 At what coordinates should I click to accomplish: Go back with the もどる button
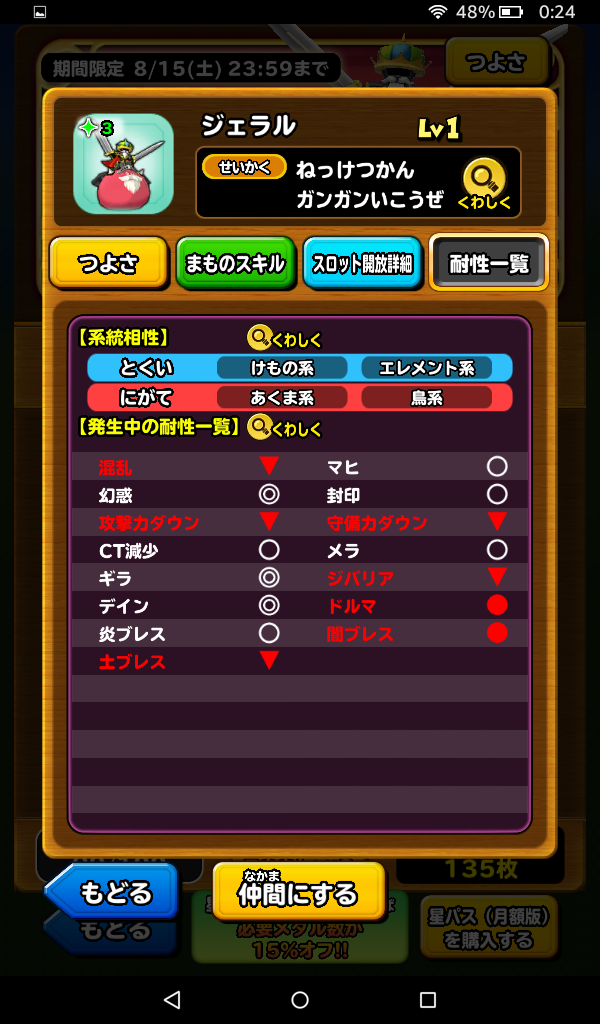[x=112, y=891]
